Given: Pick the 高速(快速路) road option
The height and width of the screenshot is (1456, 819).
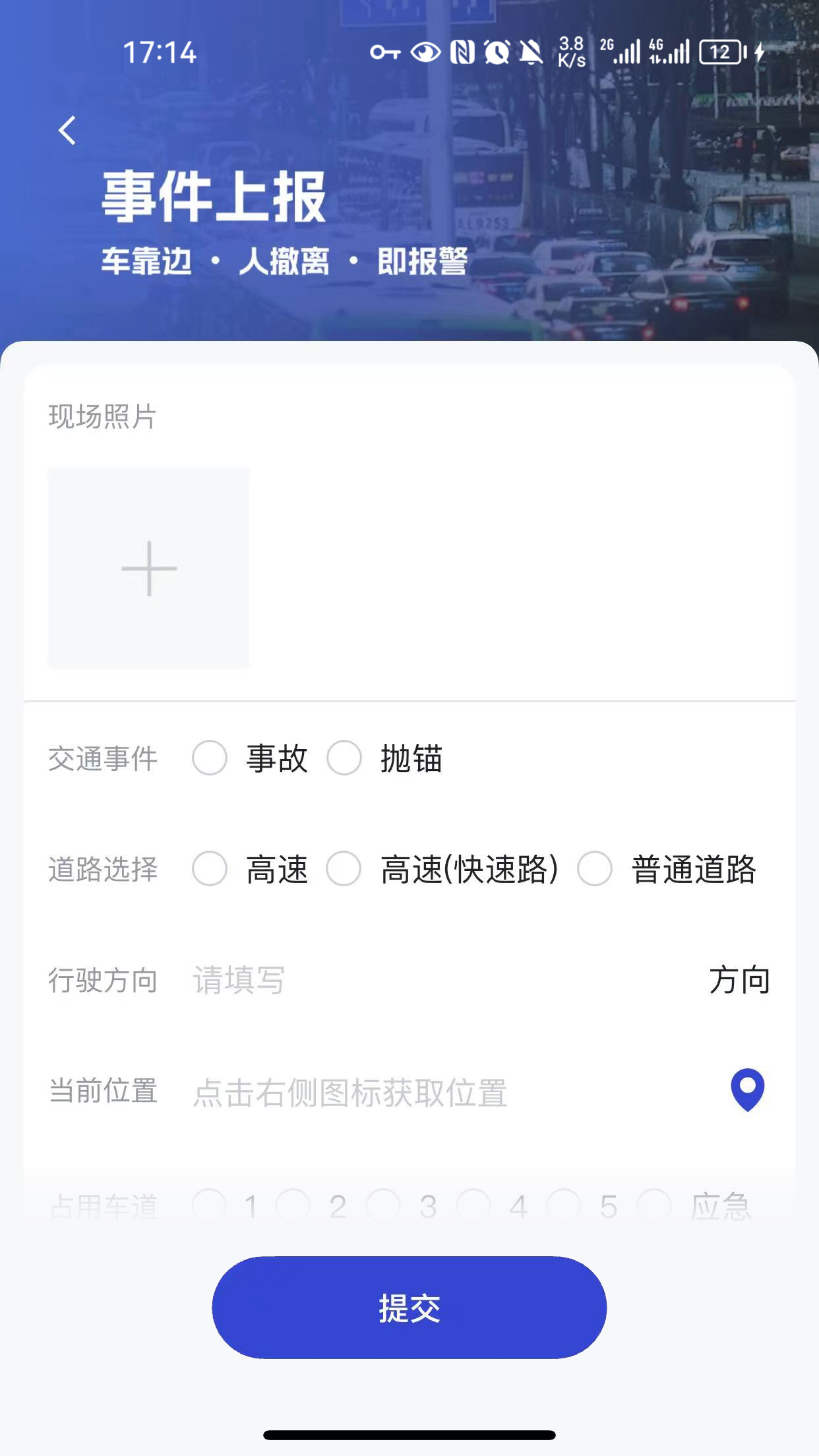Looking at the screenshot, I should tap(344, 868).
